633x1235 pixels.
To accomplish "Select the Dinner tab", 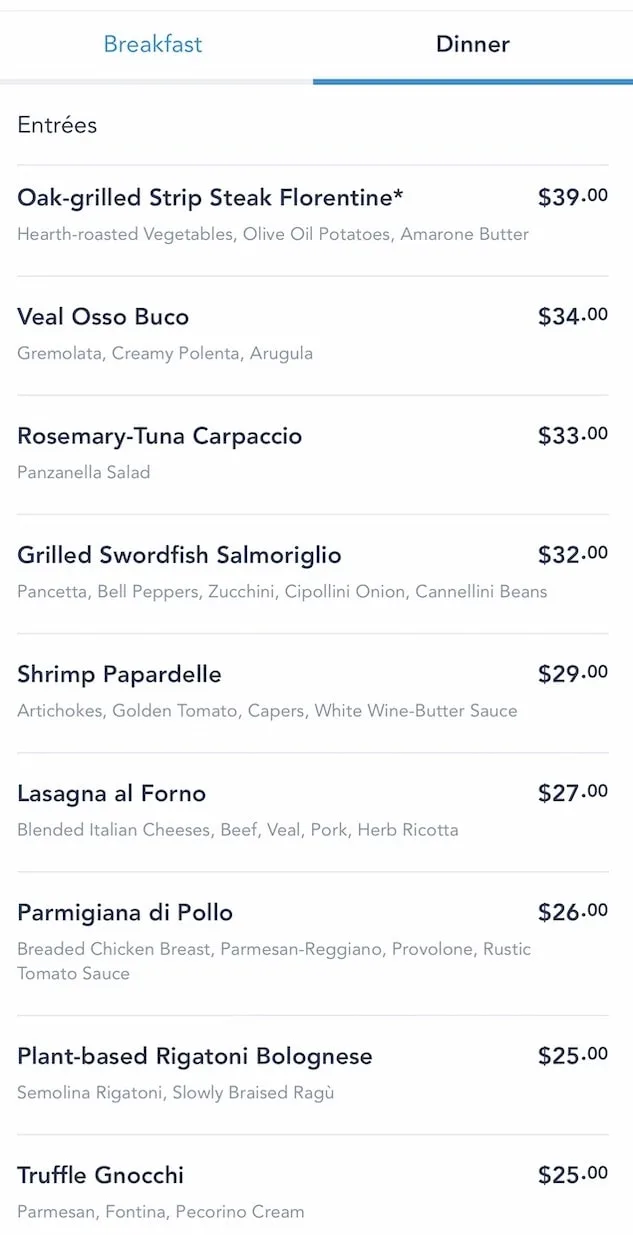I will (473, 45).
